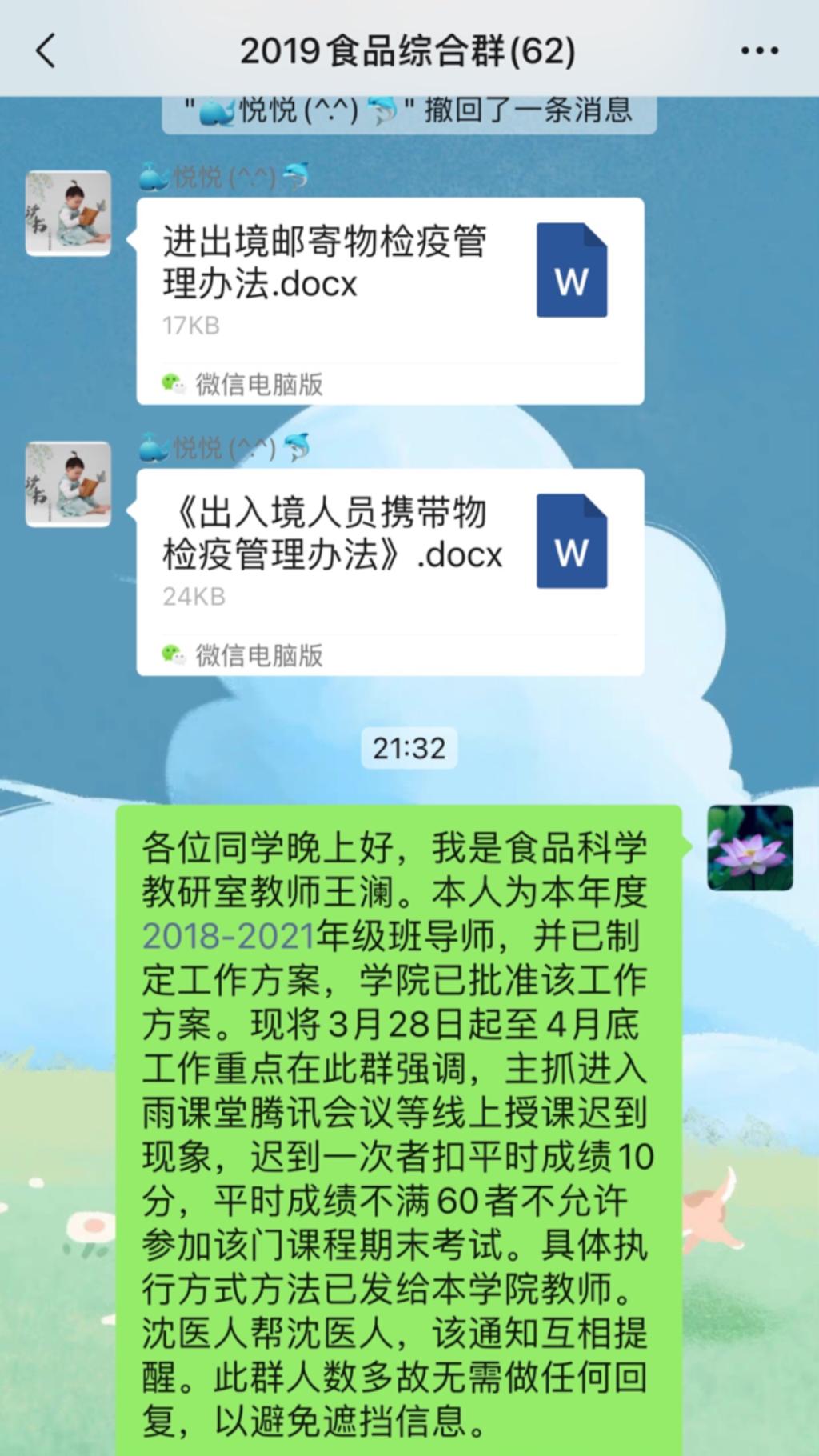The width and height of the screenshot is (819, 1456).
Task: Open 悦悦's avatar beside the 17KB file
Action: (x=69, y=214)
